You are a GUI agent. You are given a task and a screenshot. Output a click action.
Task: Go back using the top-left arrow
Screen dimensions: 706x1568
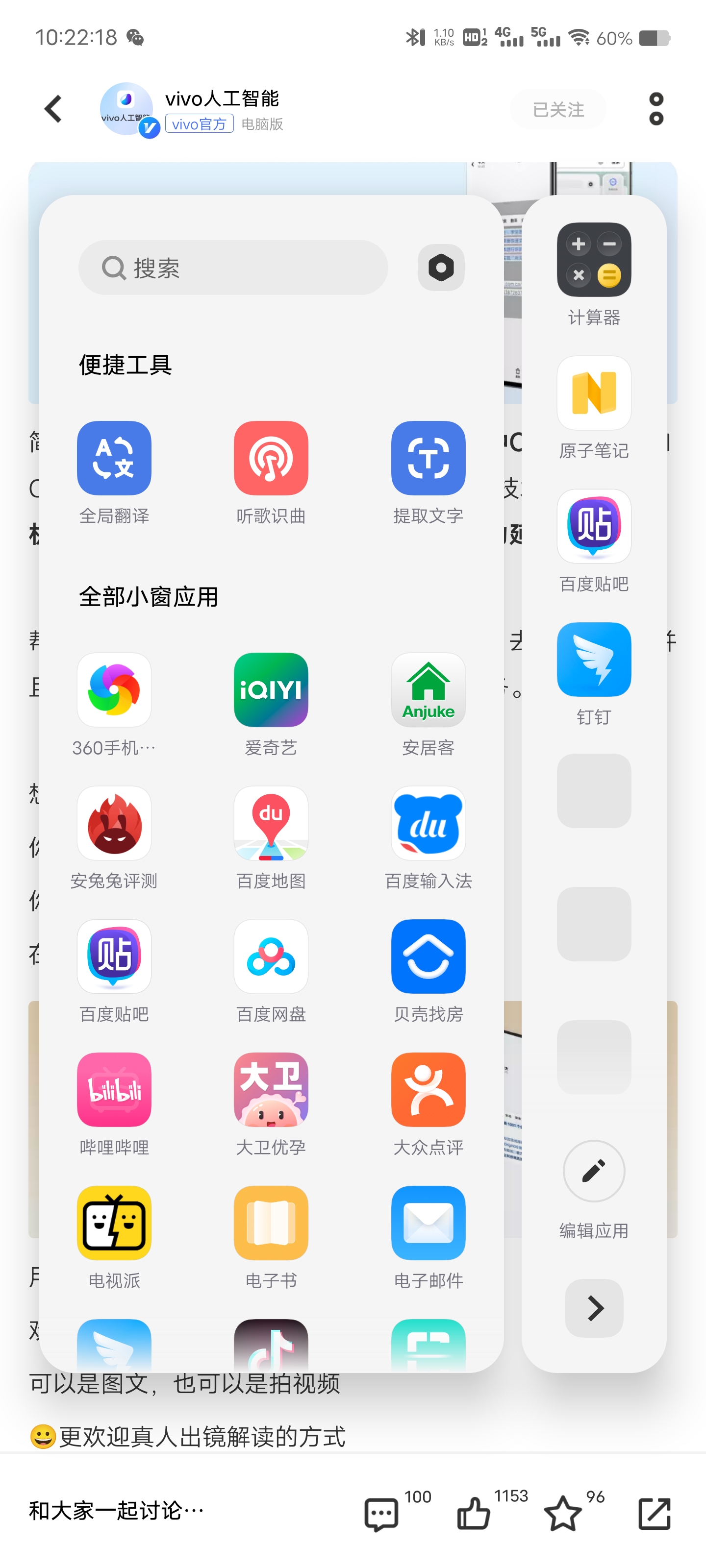(x=53, y=109)
